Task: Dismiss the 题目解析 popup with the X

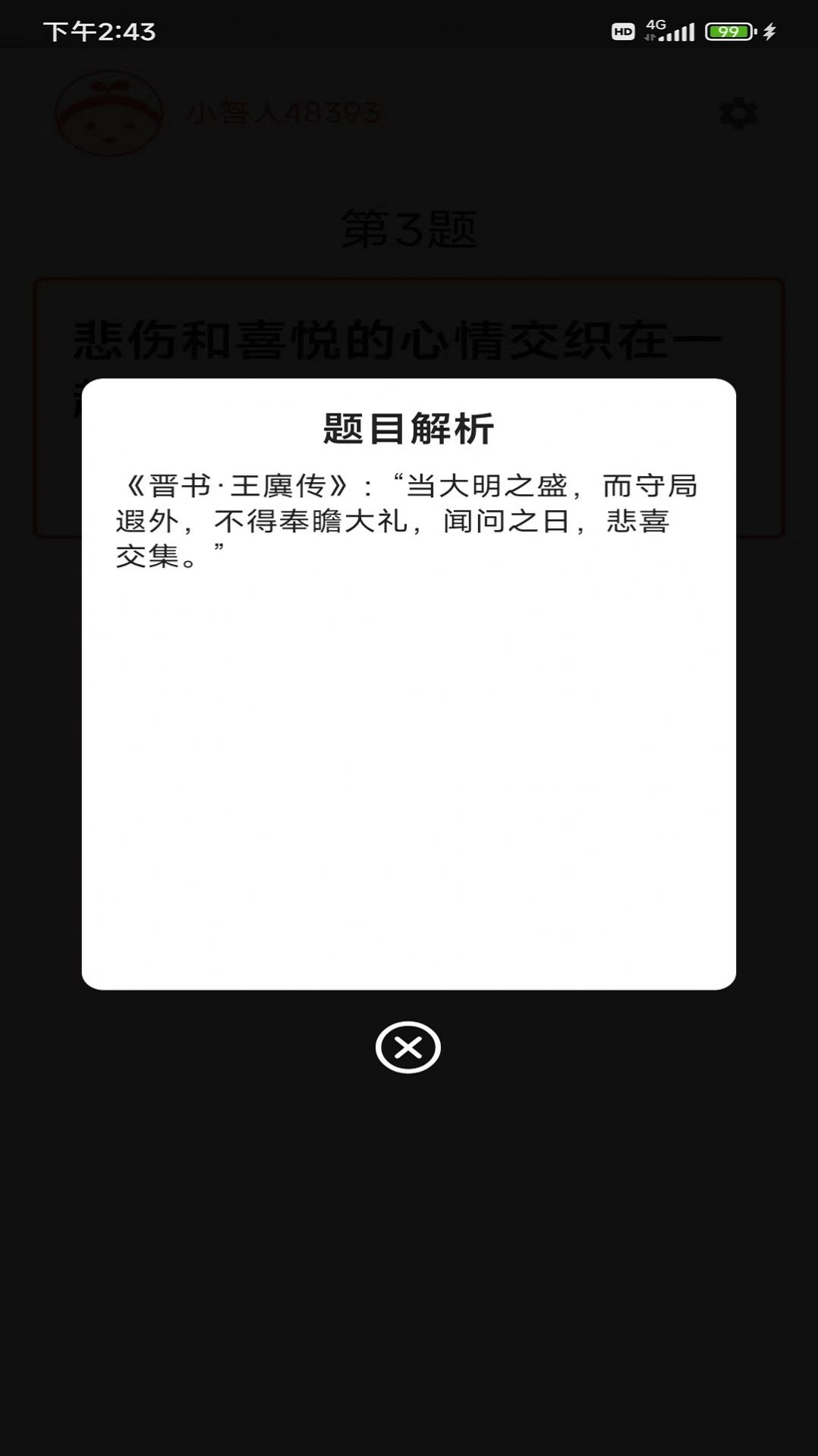Action: (408, 1046)
